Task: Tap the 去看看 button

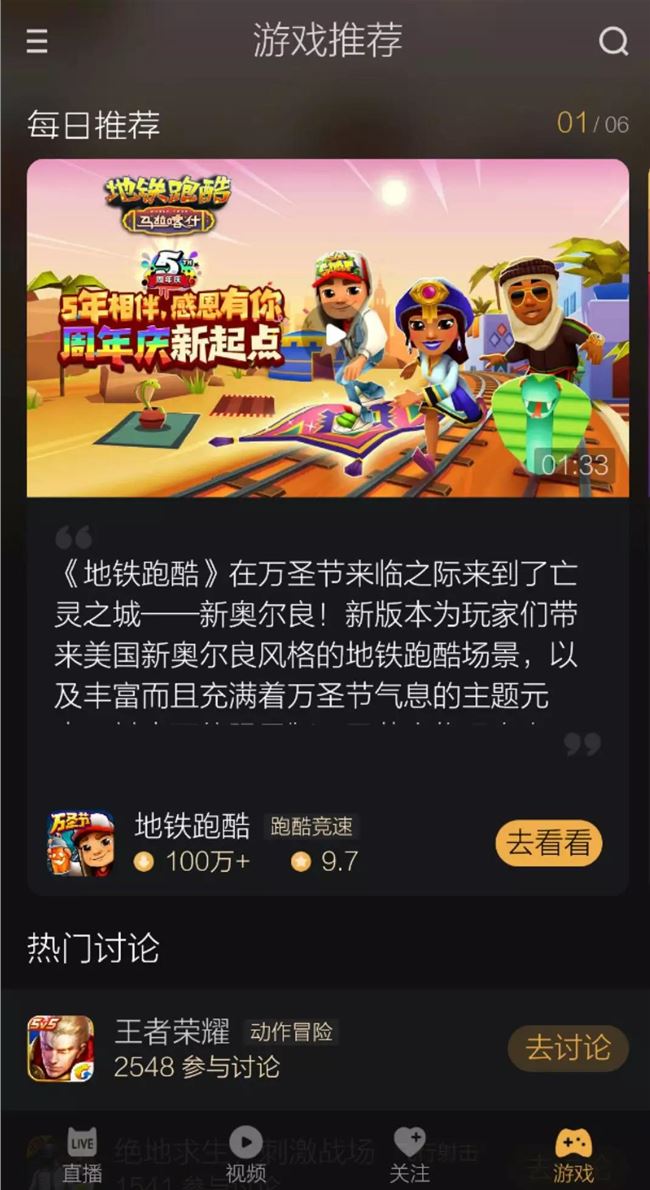Action: point(548,843)
